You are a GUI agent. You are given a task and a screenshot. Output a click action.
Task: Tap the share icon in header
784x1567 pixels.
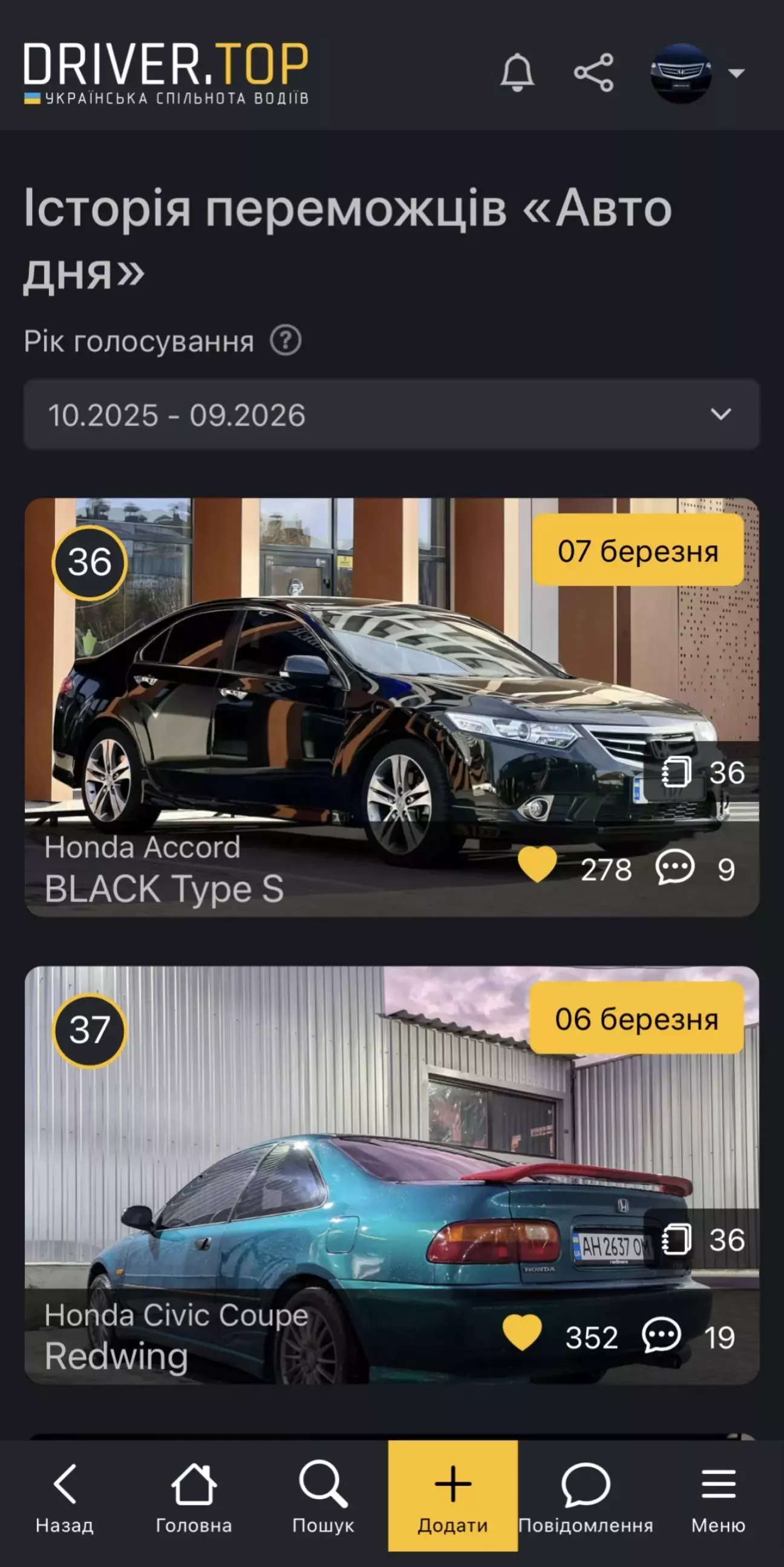click(593, 73)
